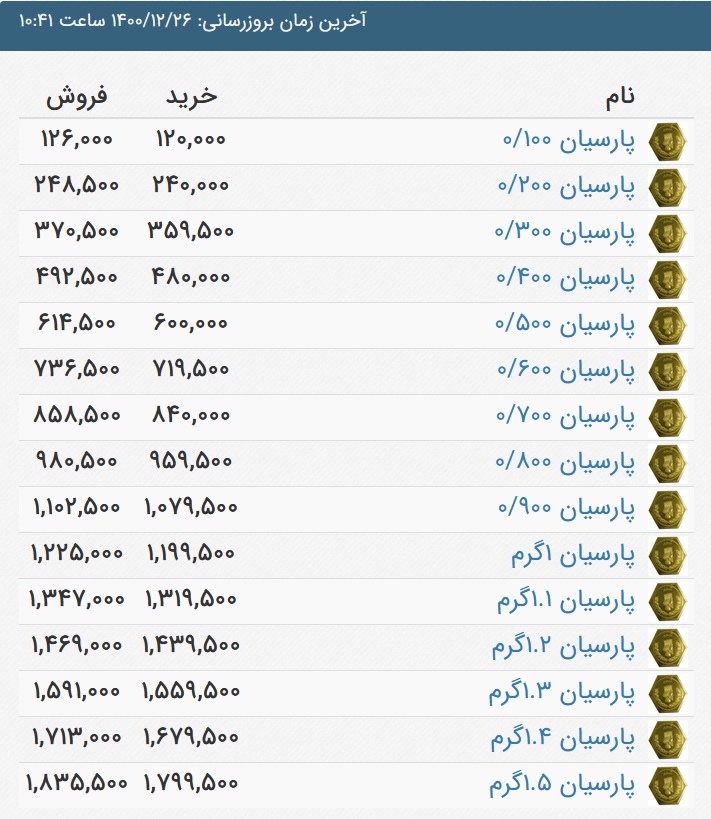Open the پارسیان 0/100 link
The width and height of the screenshot is (711, 819).
click(568, 142)
